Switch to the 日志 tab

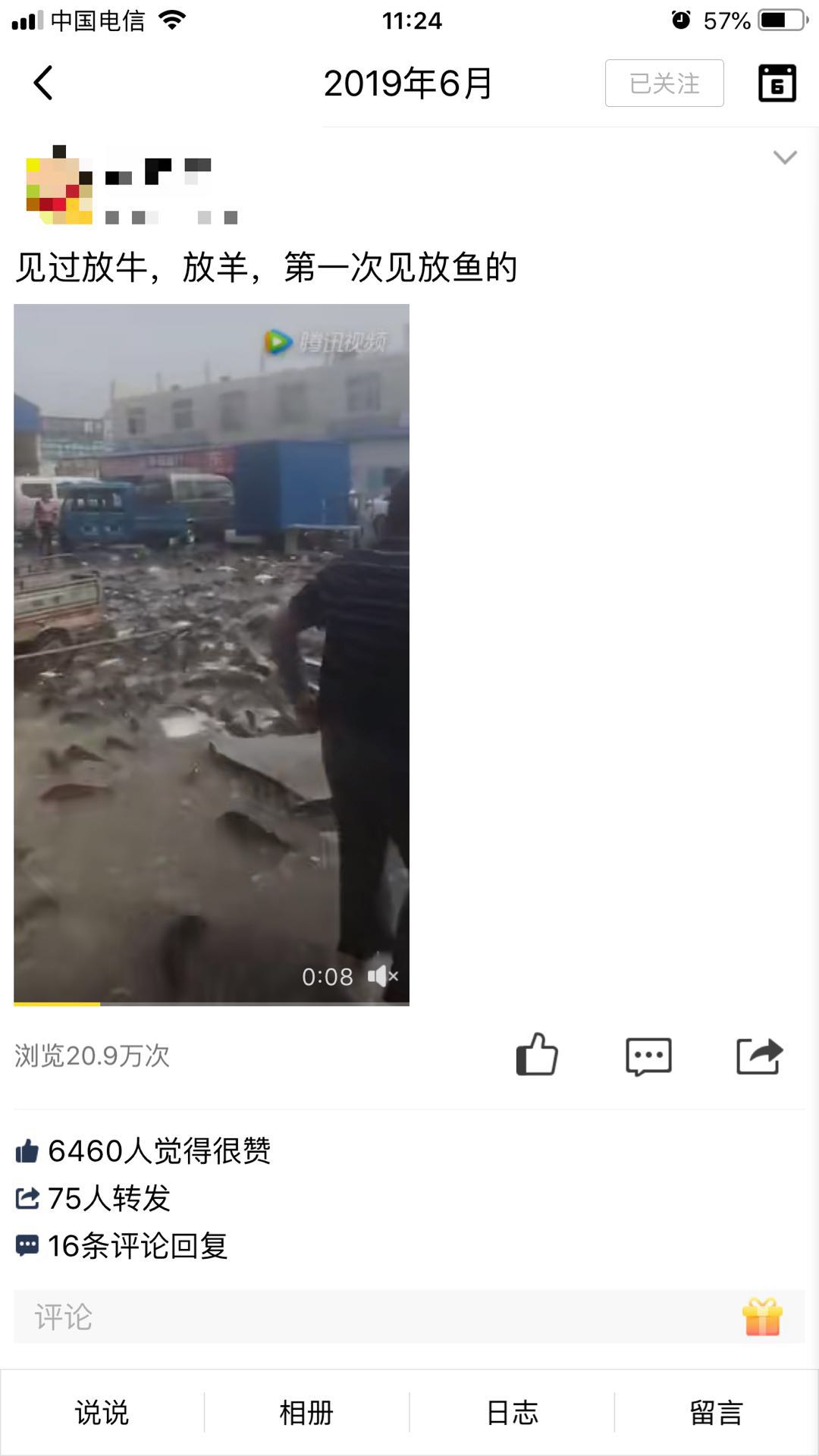(x=512, y=1413)
